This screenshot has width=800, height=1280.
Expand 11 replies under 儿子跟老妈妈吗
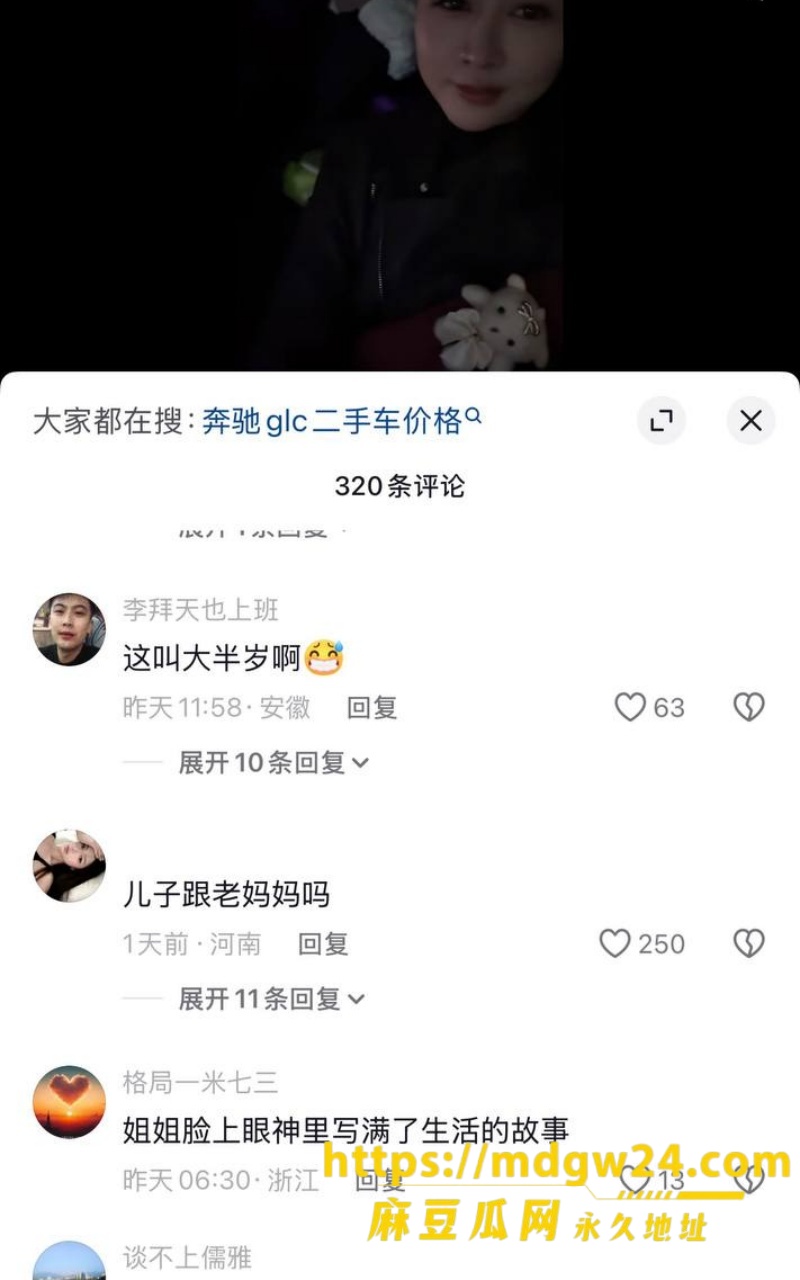coord(272,999)
